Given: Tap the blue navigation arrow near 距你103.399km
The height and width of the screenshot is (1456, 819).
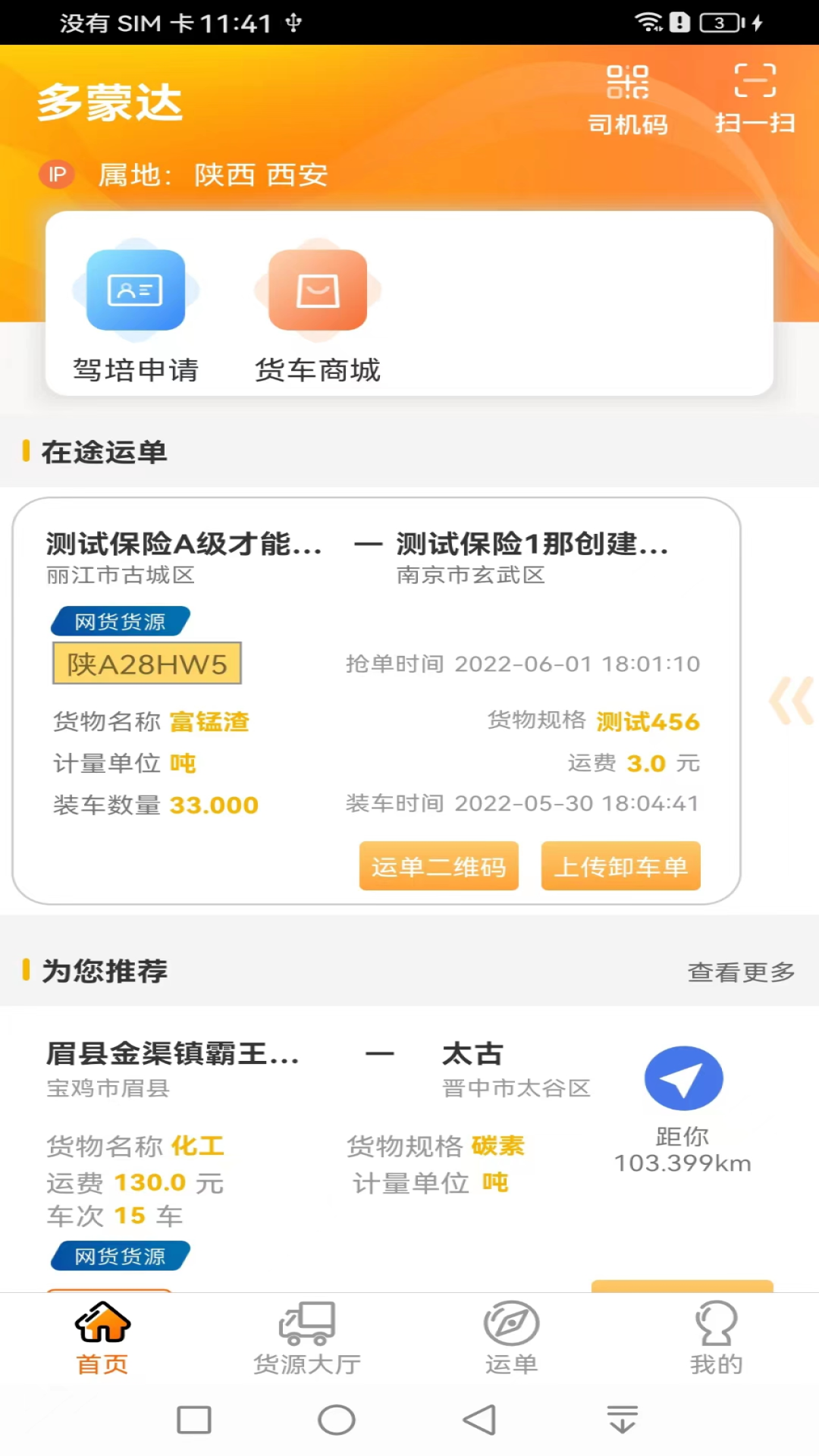Looking at the screenshot, I should pos(683,1078).
